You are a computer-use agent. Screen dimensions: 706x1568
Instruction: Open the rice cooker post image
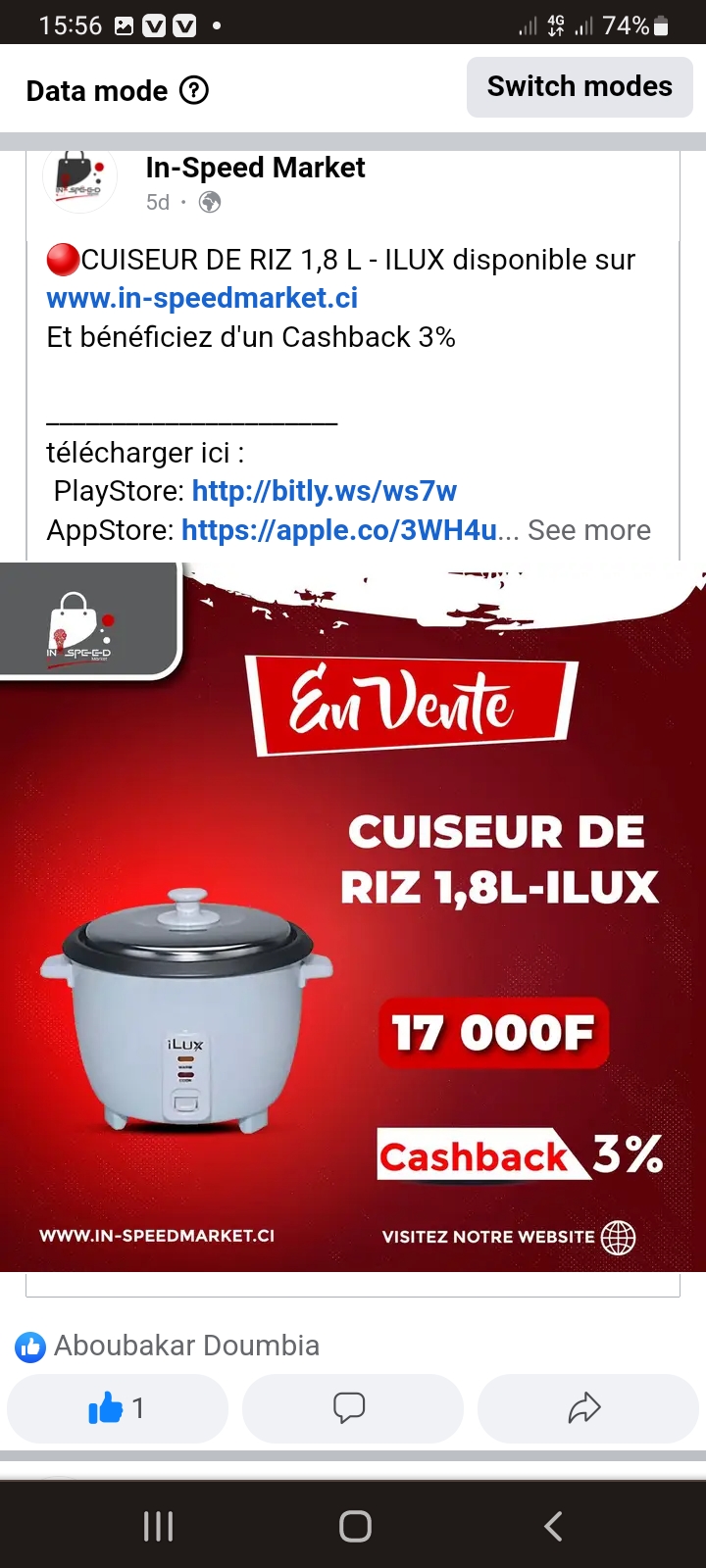pyautogui.click(x=353, y=916)
